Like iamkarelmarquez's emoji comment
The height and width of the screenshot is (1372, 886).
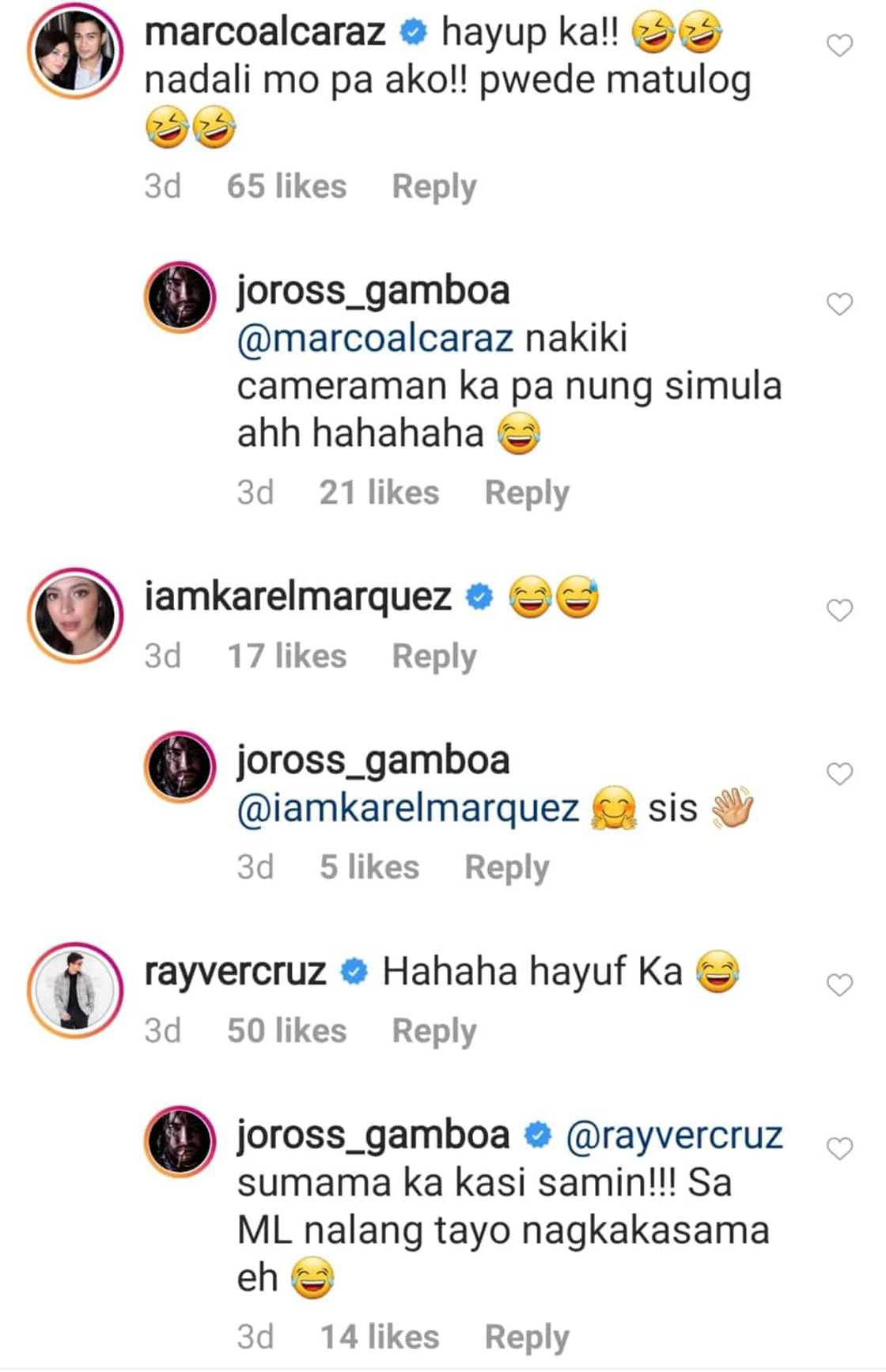[839, 610]
